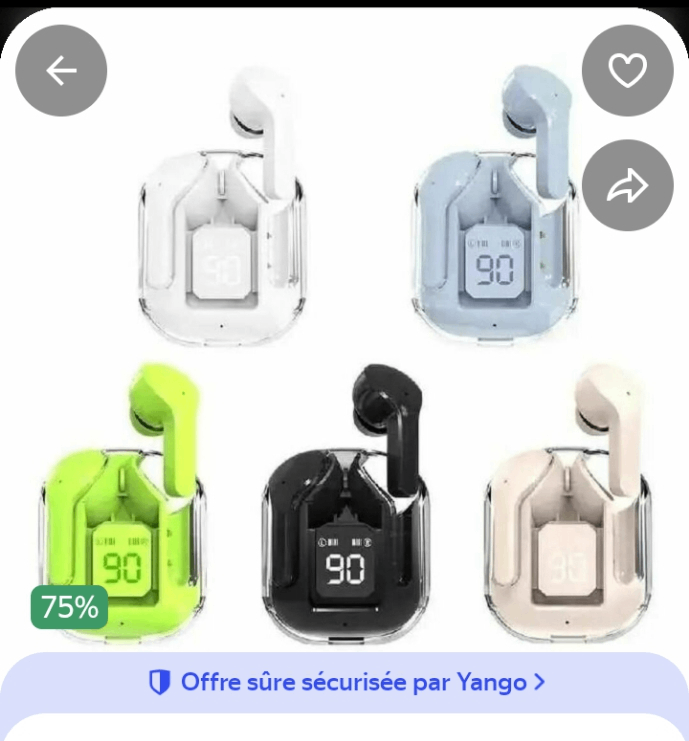Go back using the arrow button

coord(61,71)
